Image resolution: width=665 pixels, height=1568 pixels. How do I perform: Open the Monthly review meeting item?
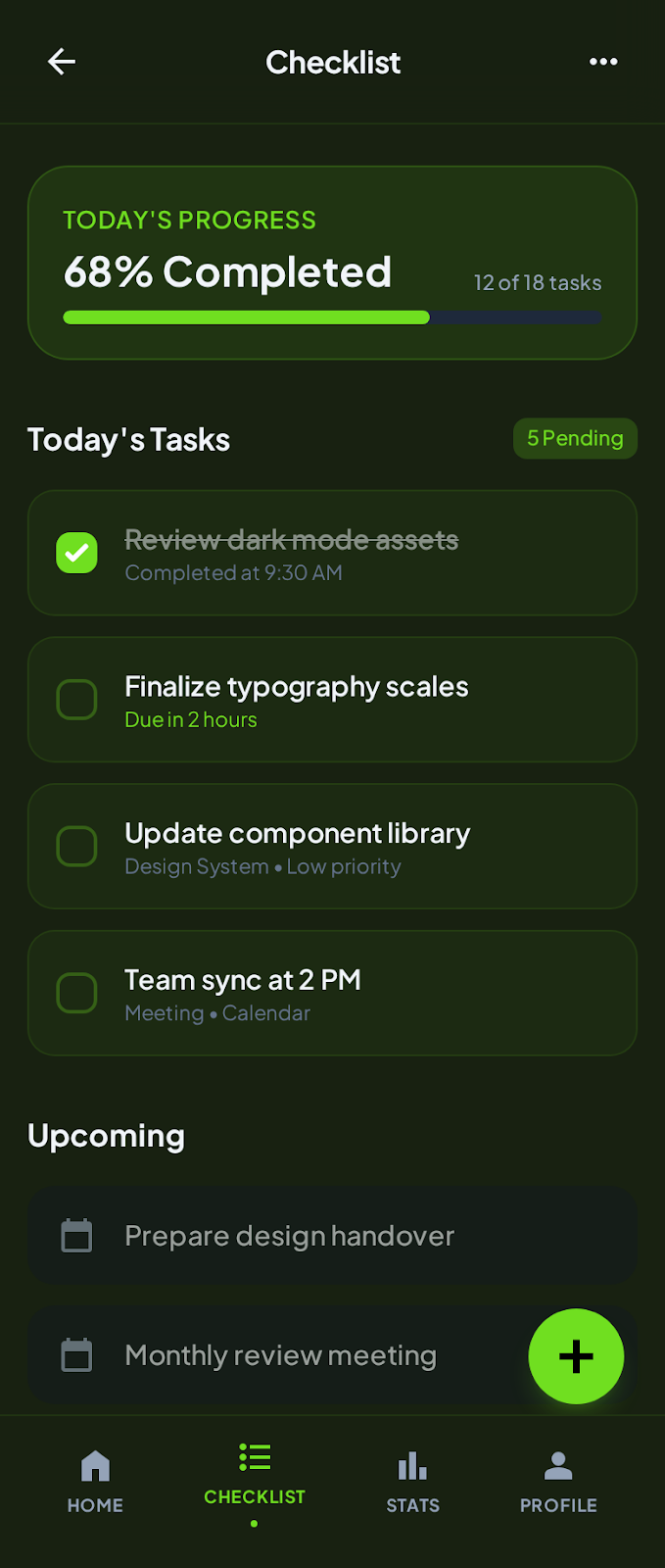[281, 1355]
